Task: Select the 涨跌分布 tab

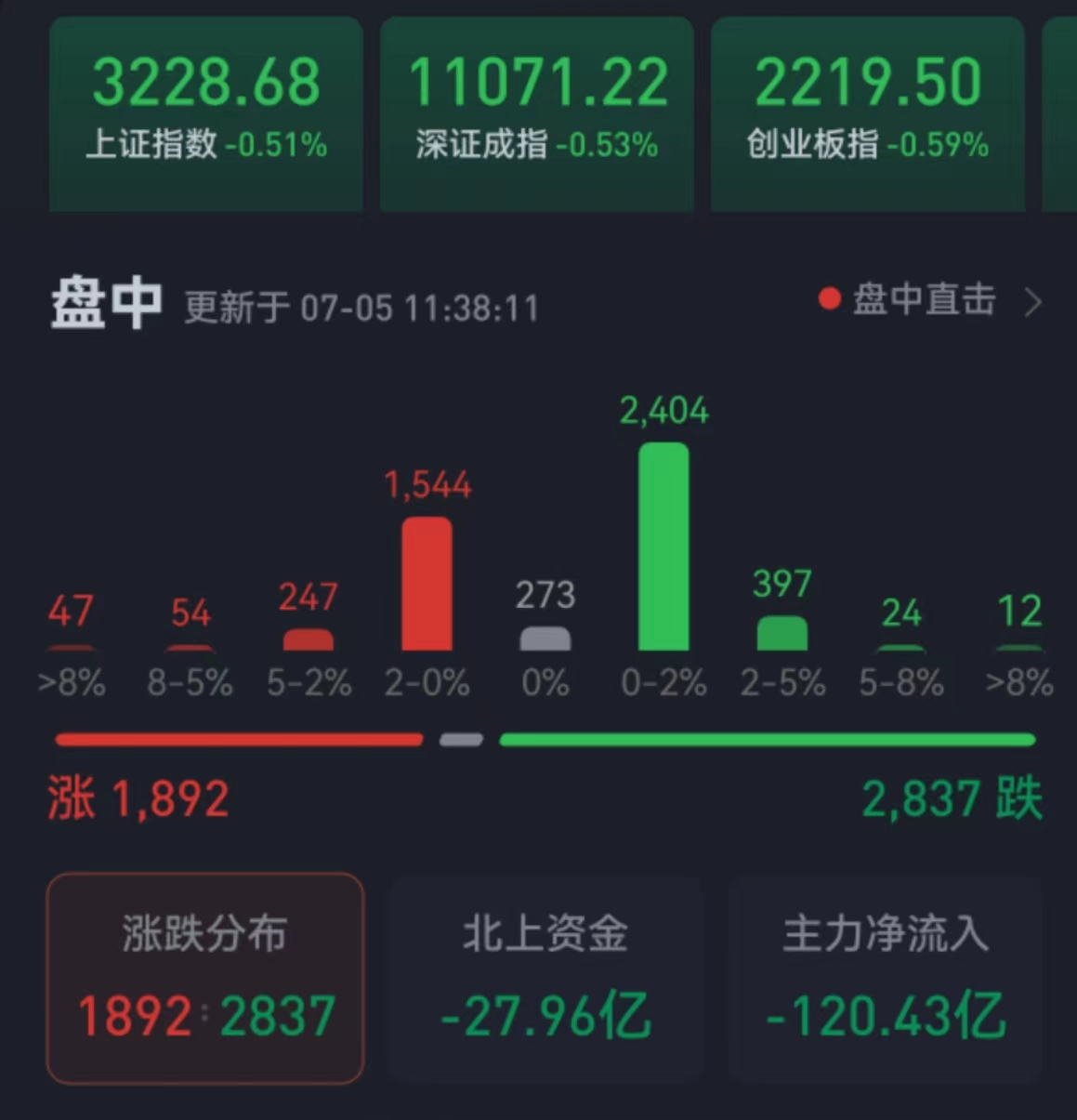Action: point(205,978)
